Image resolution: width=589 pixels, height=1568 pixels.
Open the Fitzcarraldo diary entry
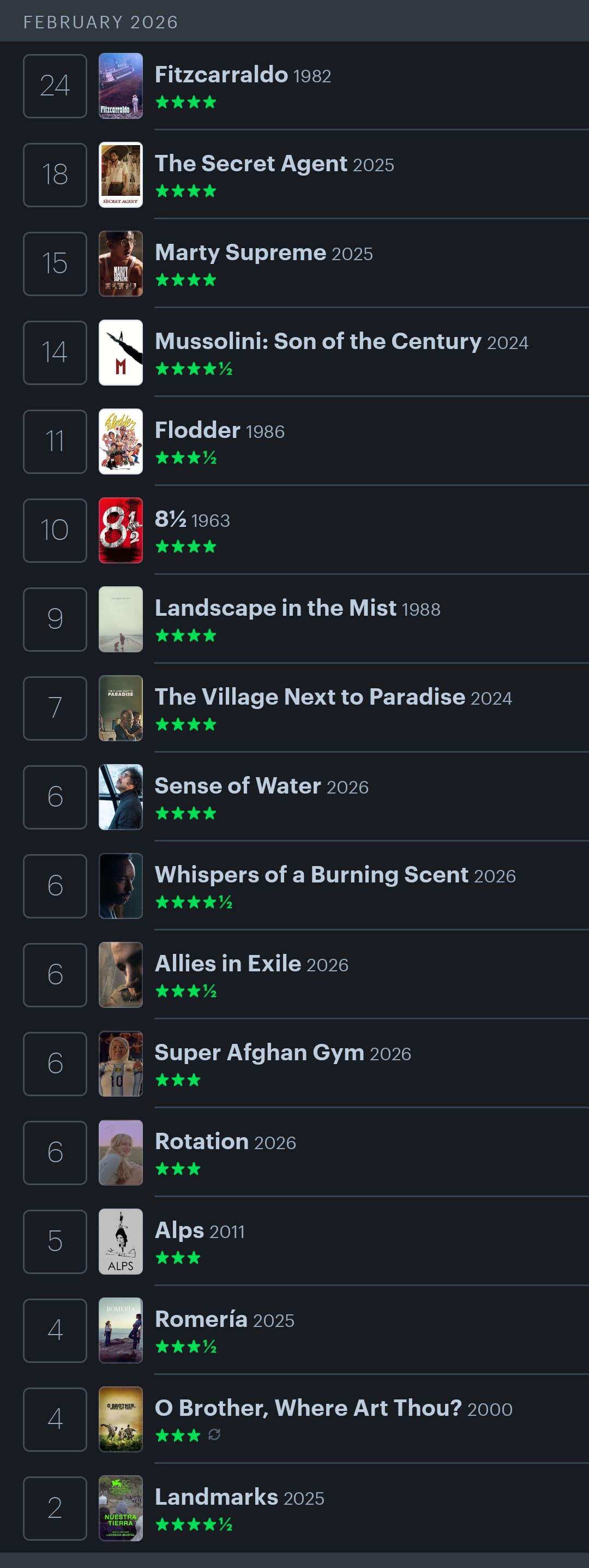(x=221, y=75)
